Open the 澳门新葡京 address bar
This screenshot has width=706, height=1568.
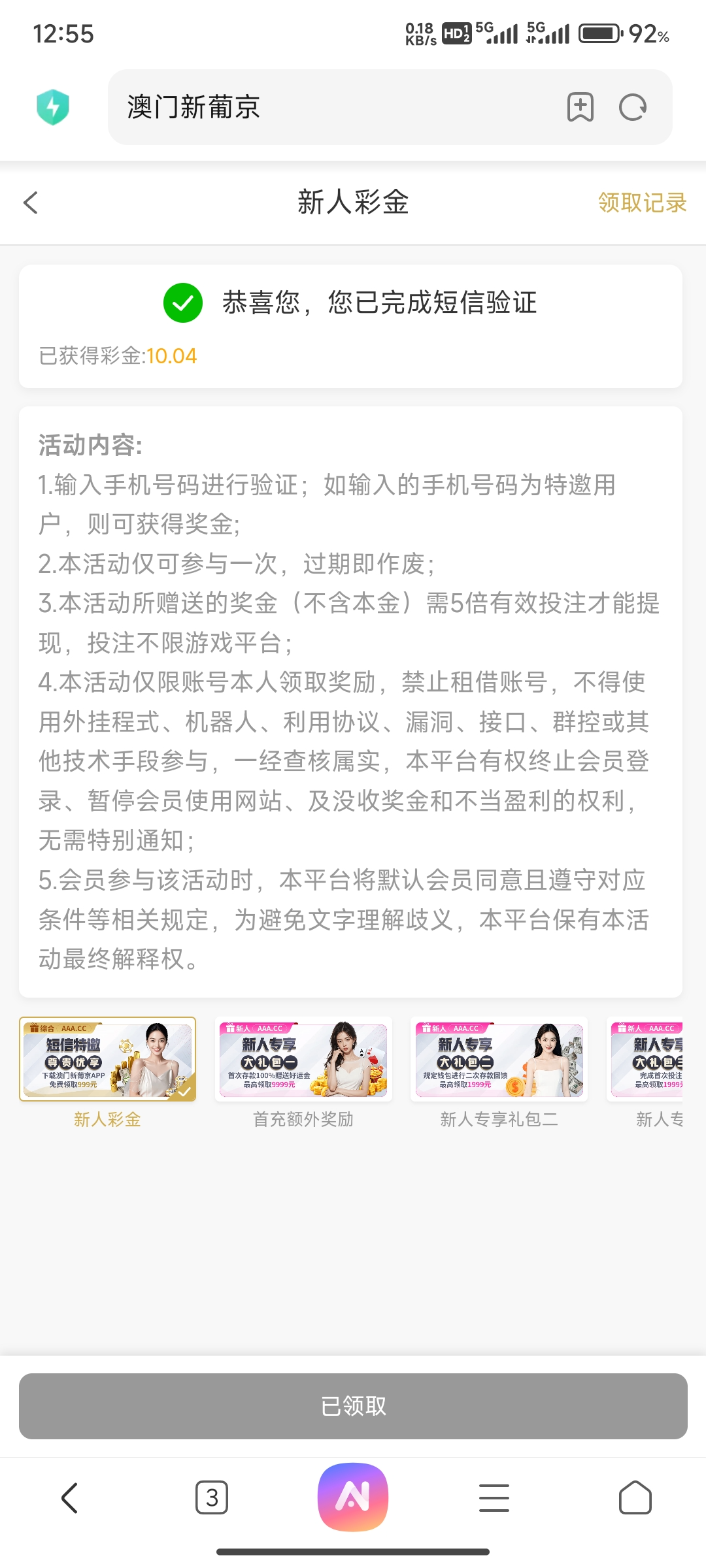coord(327,107)
